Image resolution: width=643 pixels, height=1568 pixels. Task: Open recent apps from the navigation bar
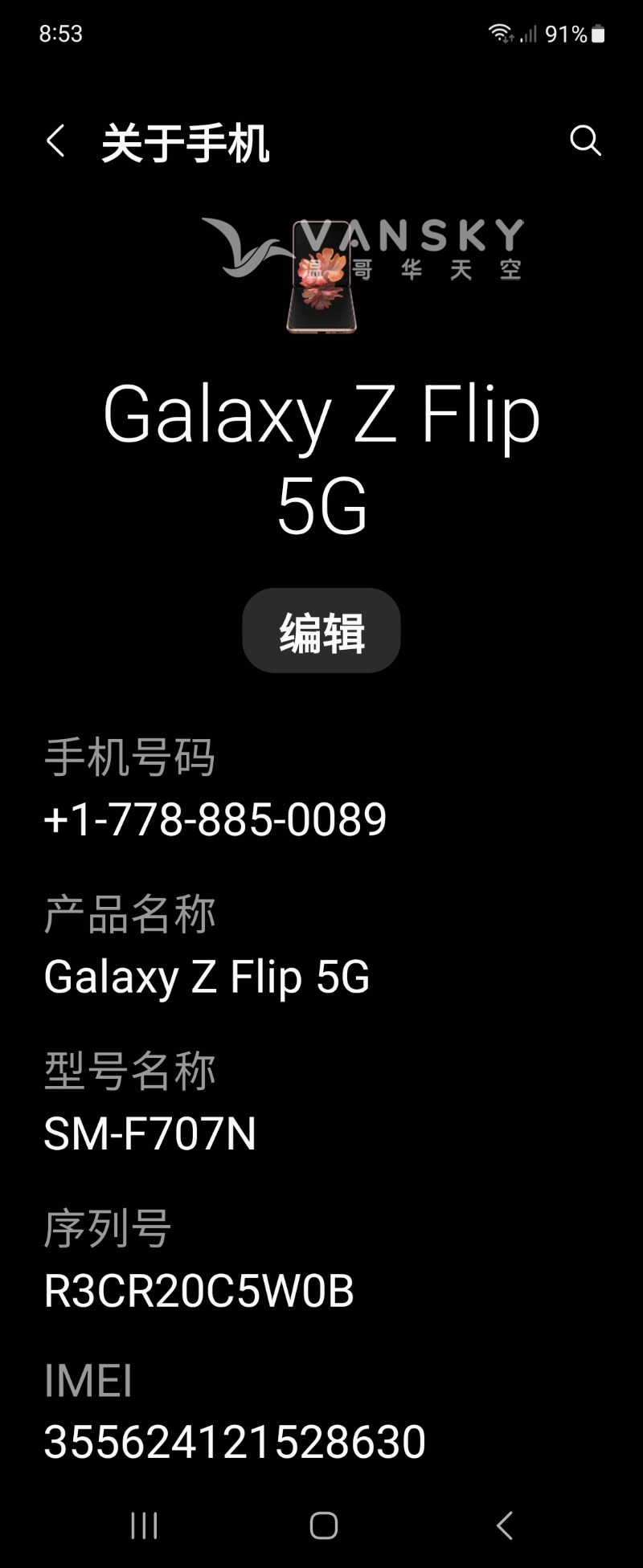145,1525
